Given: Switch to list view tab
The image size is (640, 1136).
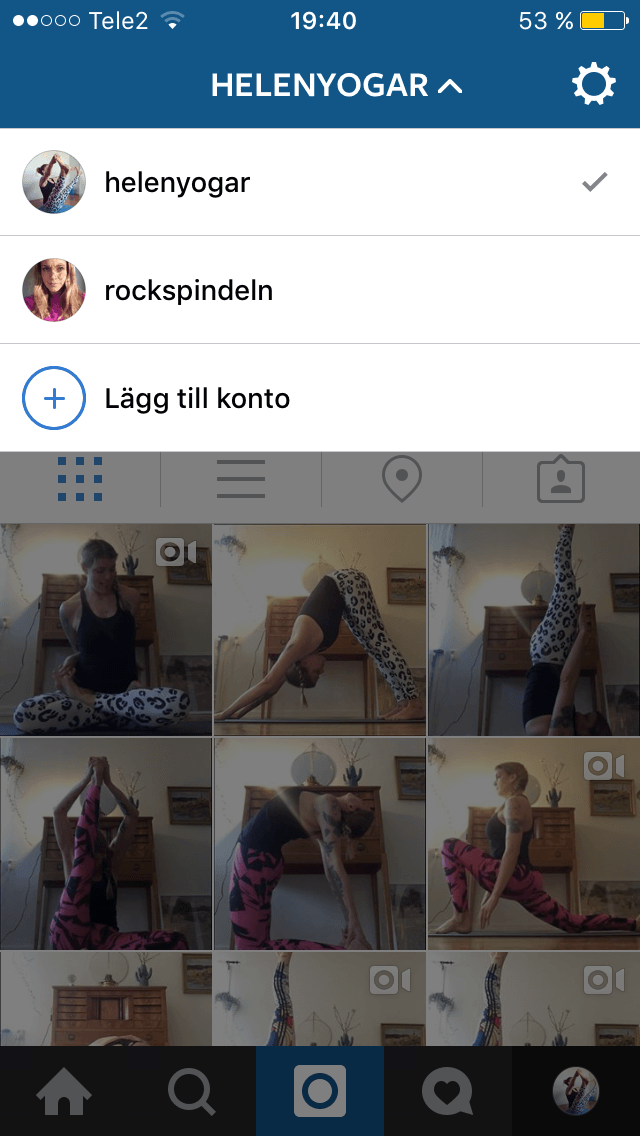Looking at the screenshot, I should tap(241, 479).
